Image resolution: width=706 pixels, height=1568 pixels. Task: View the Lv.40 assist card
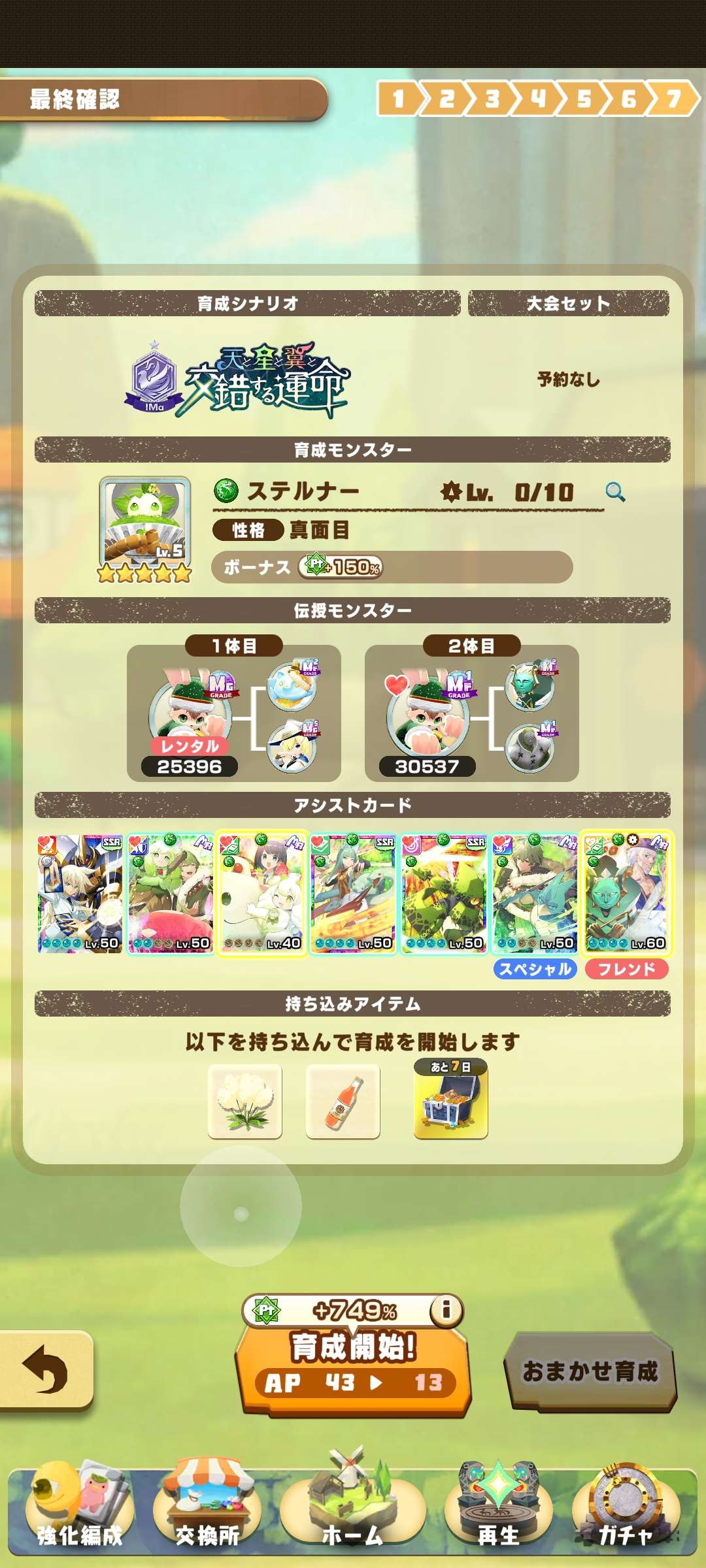point(261,894)
